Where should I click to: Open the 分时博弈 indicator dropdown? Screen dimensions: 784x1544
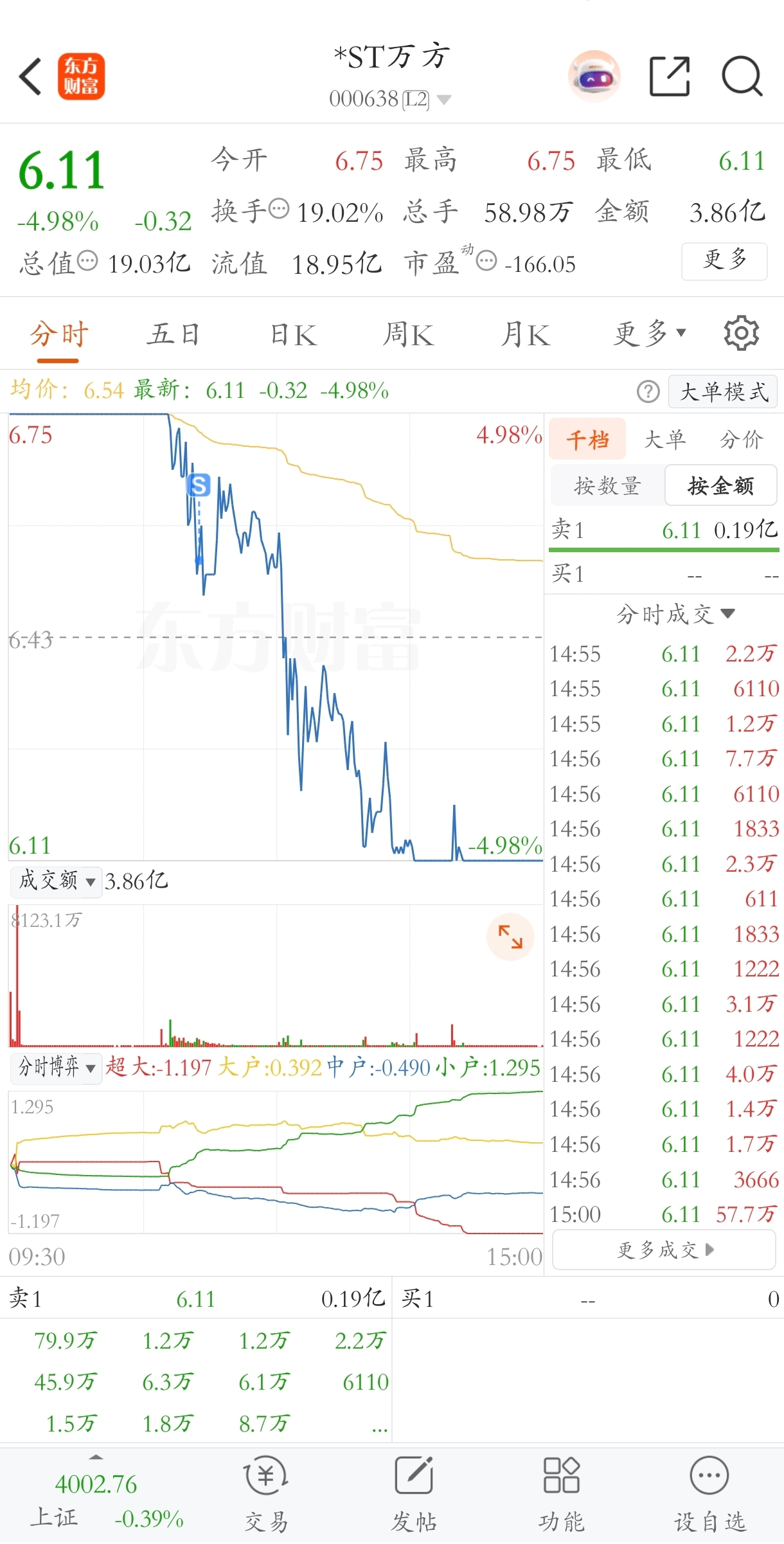click(56, 1068)
